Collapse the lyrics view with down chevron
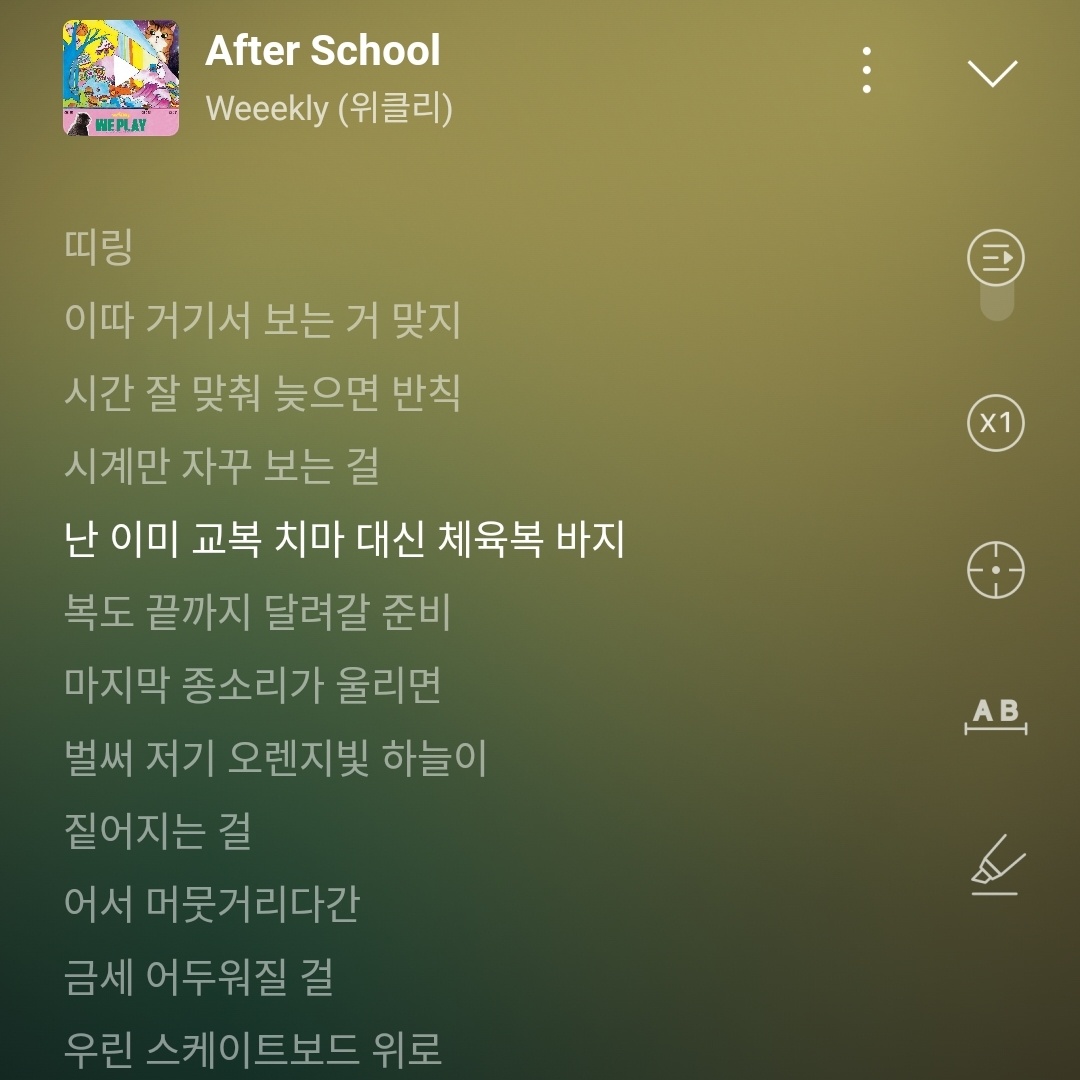Image resolution: width=1080 pixels, height=1080 pixels. pos(992,72)
